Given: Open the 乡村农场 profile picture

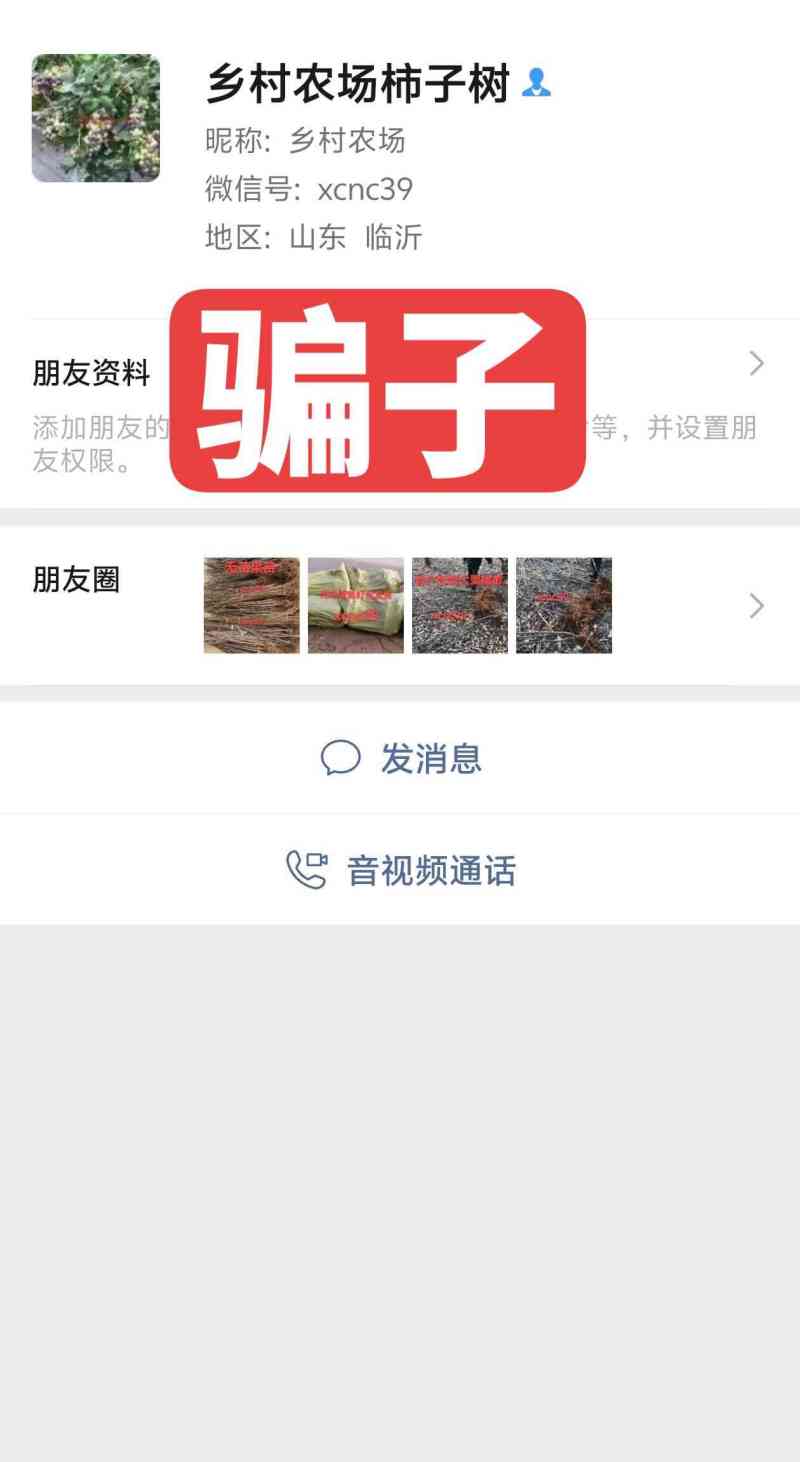Looking at the screenshot, I should 96,118.
